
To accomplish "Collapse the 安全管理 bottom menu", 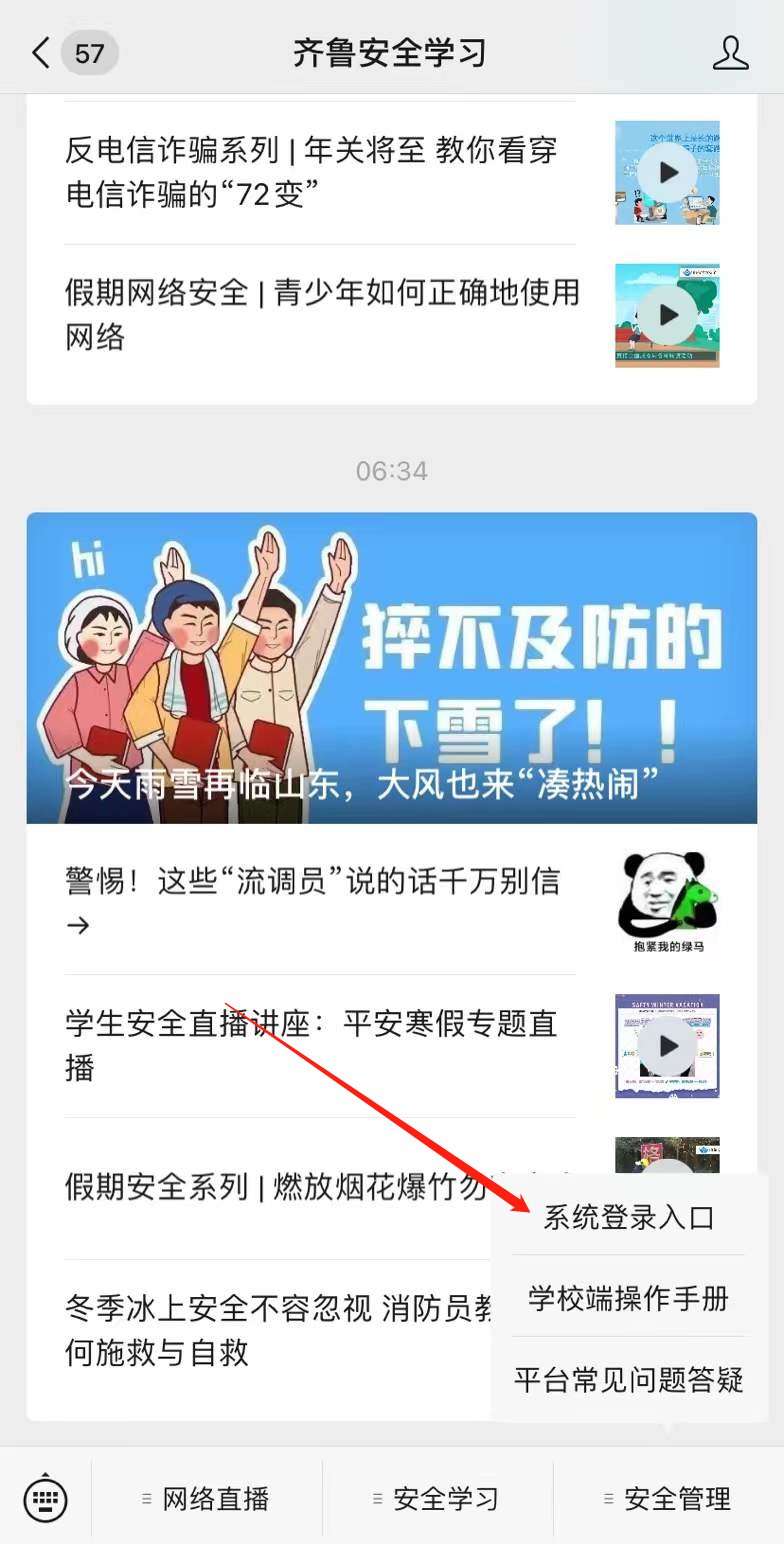I will point(668,1498).
